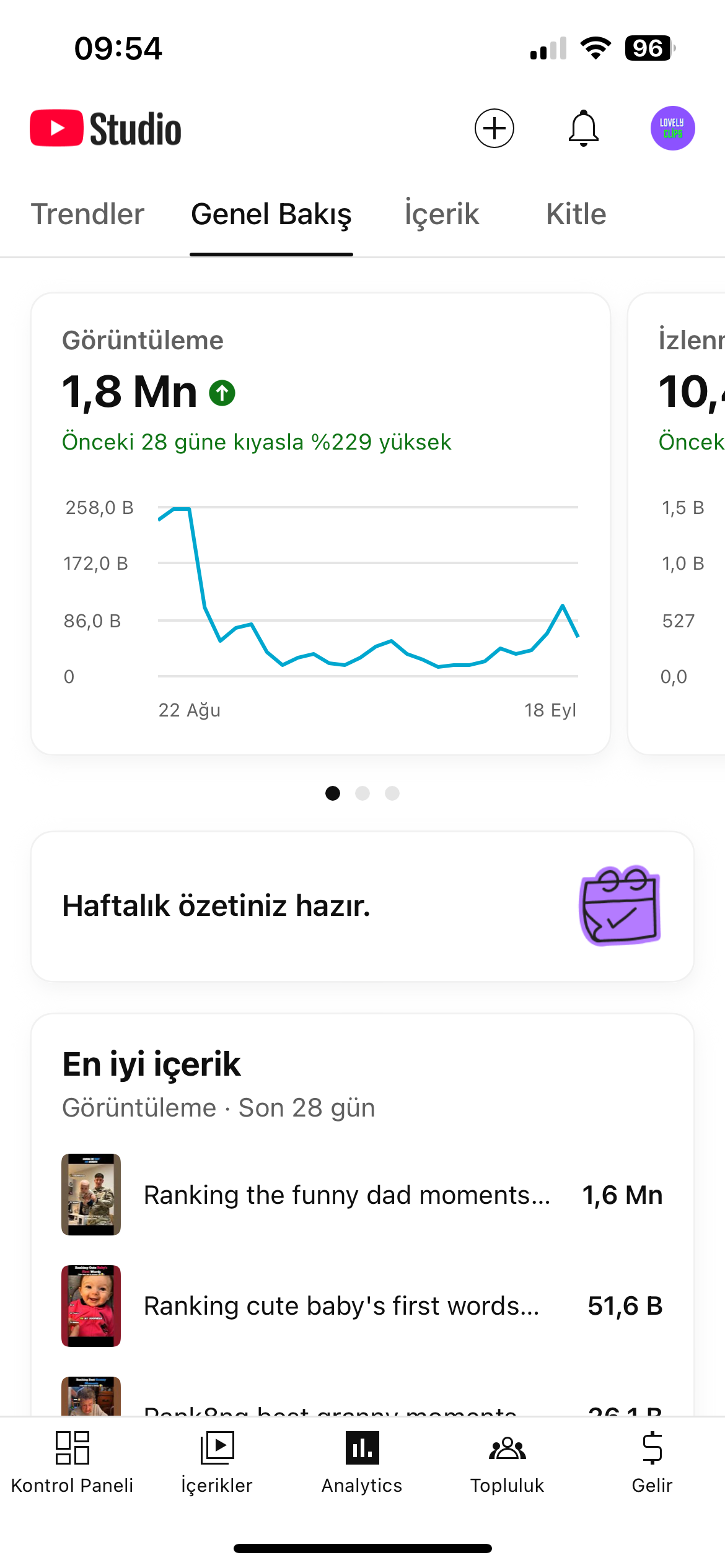Open the Topluluk tab
725x1568 pixels.
pyautogui.click(x=507, y=1463)
